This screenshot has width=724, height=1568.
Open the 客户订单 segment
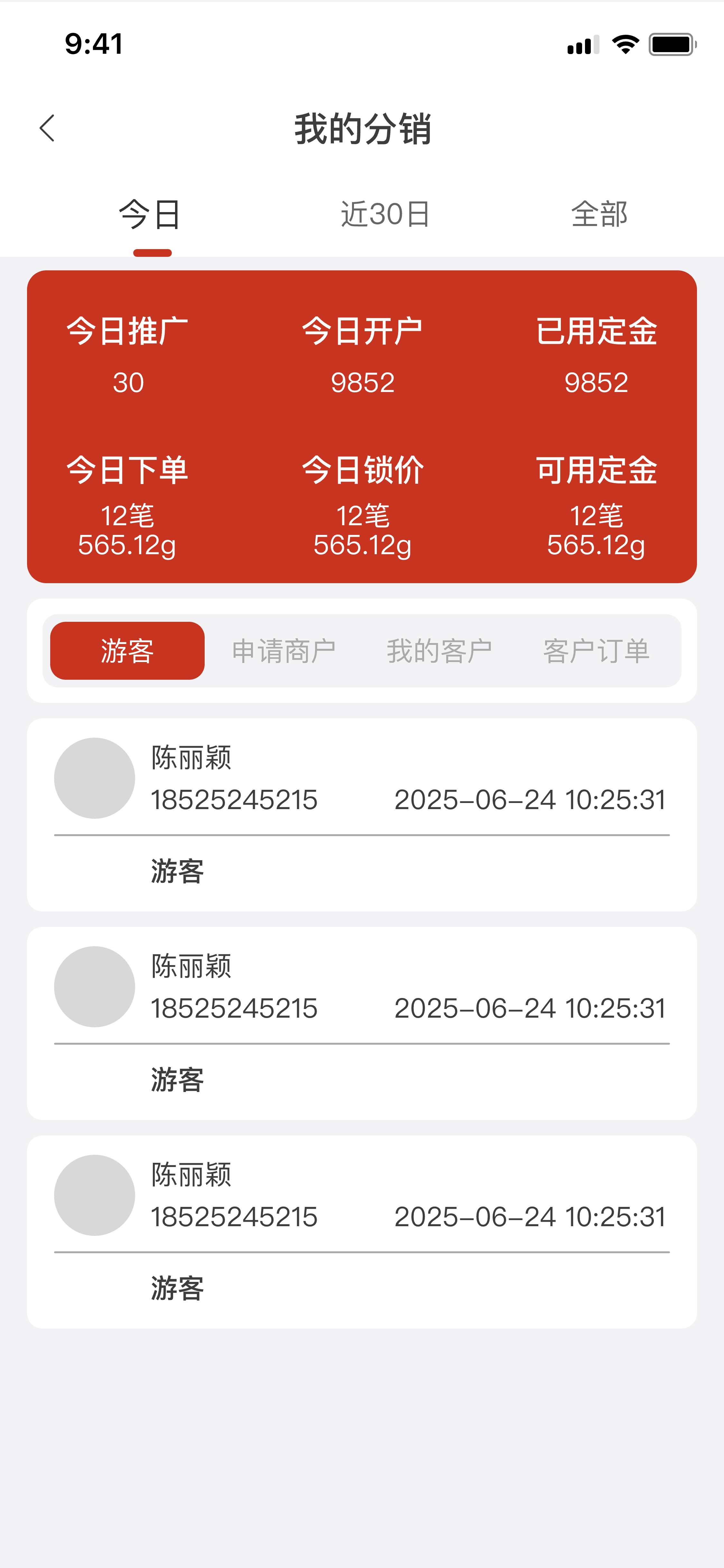[596, 651]
